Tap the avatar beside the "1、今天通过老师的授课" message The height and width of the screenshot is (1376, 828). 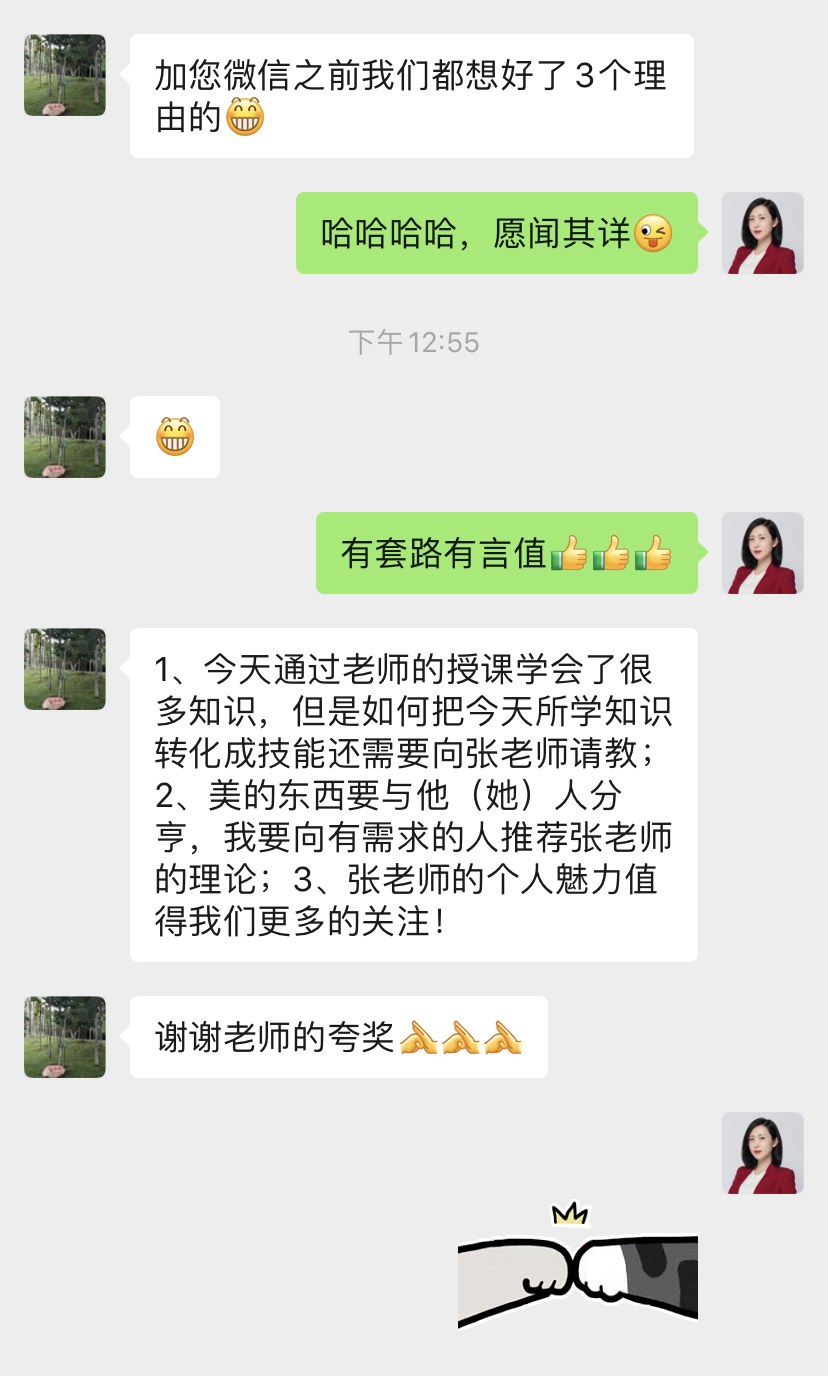(65, 669)
